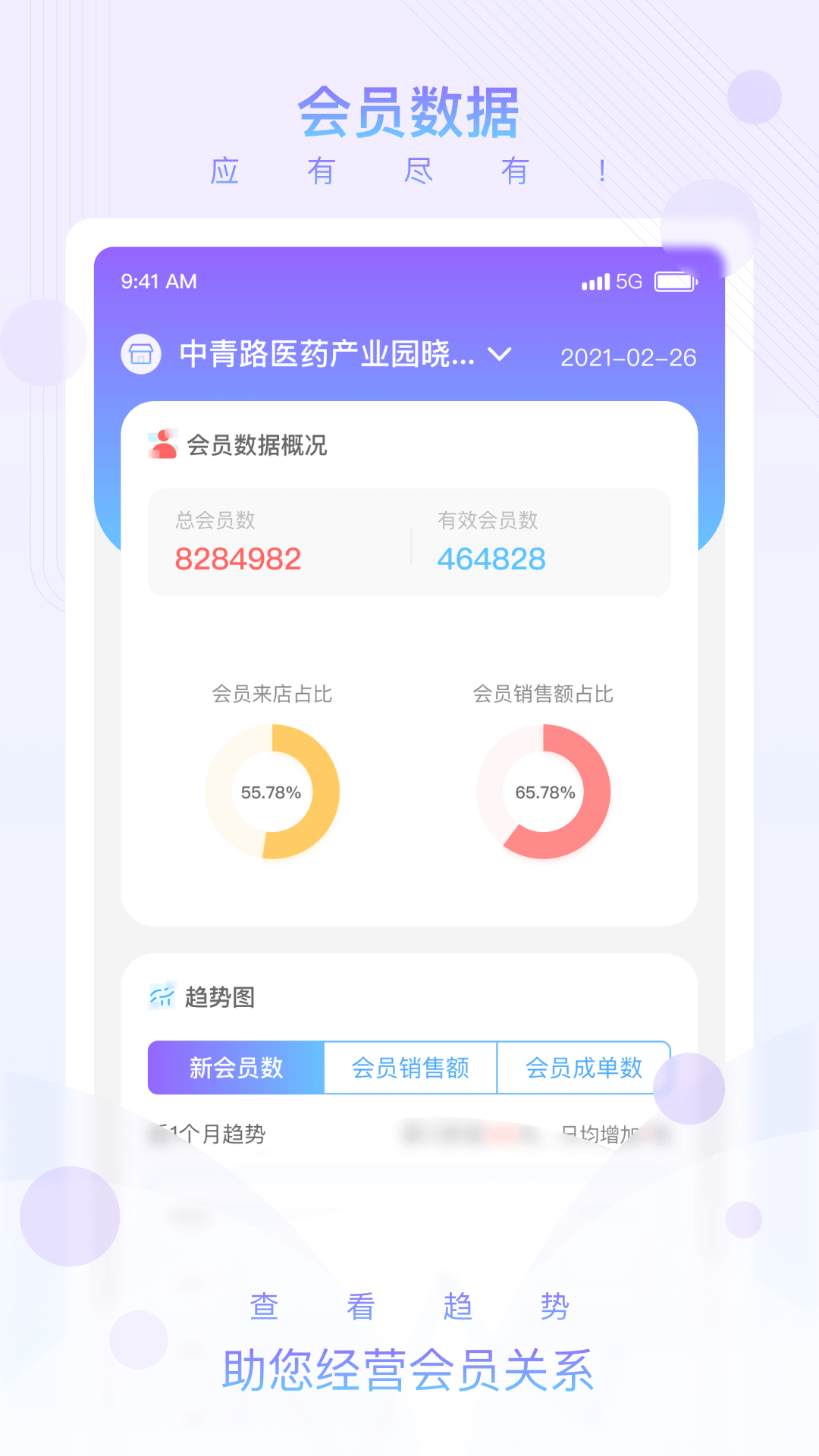Tap the red 65.78% sales ratio chart

click(544, 791)
